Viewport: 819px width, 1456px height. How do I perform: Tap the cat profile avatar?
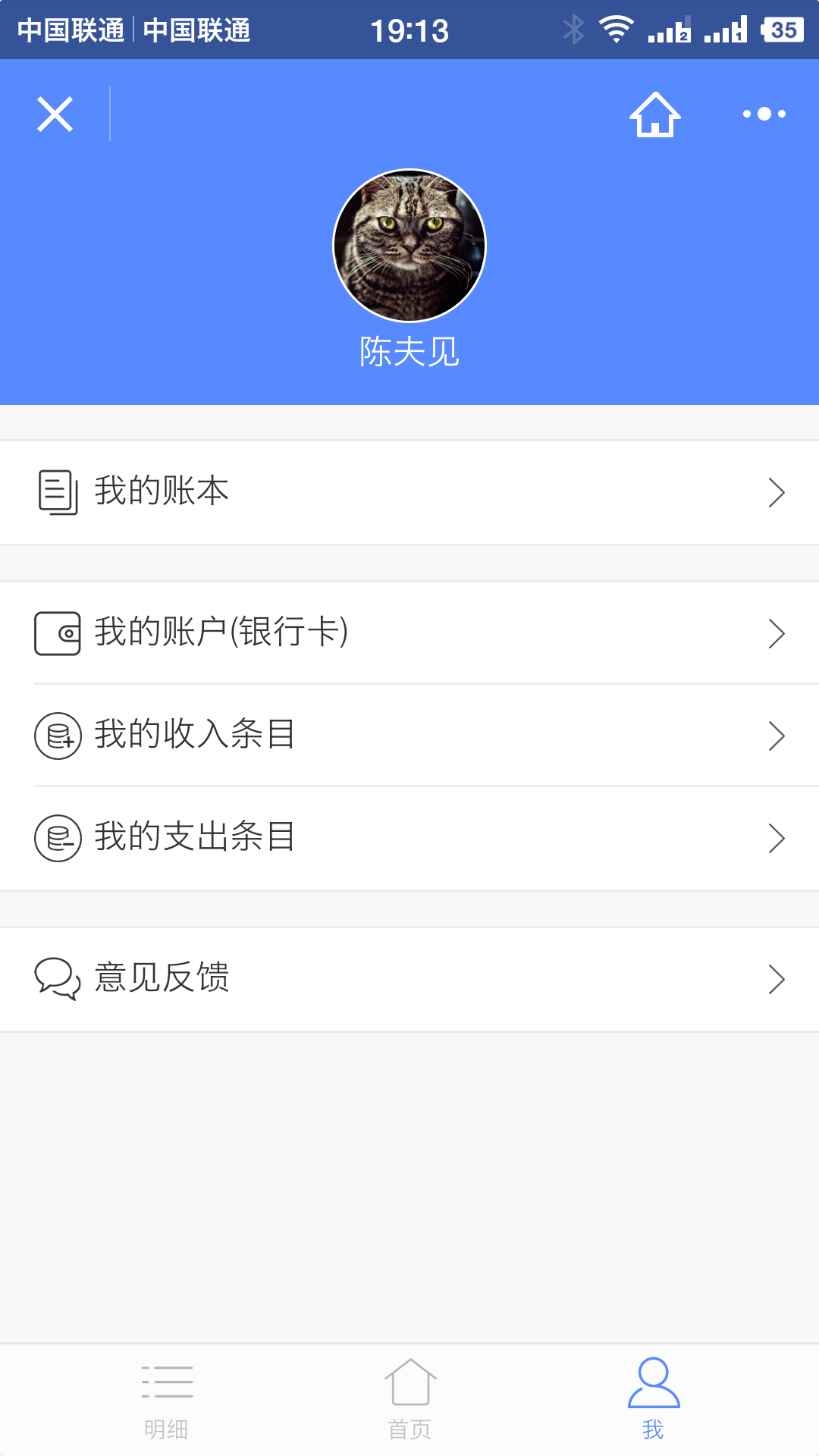click(x=409, y=245)
